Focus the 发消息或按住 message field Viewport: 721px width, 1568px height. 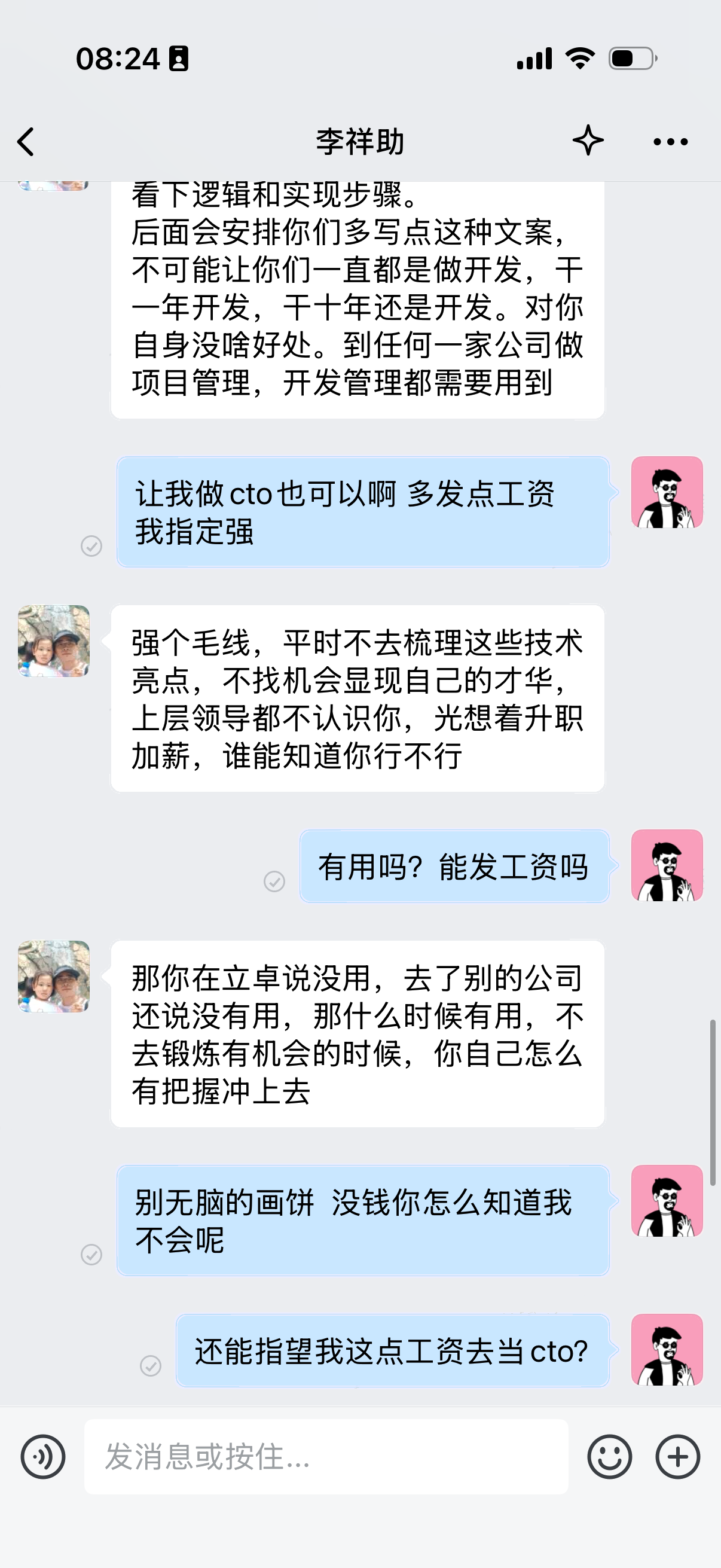326,1457
